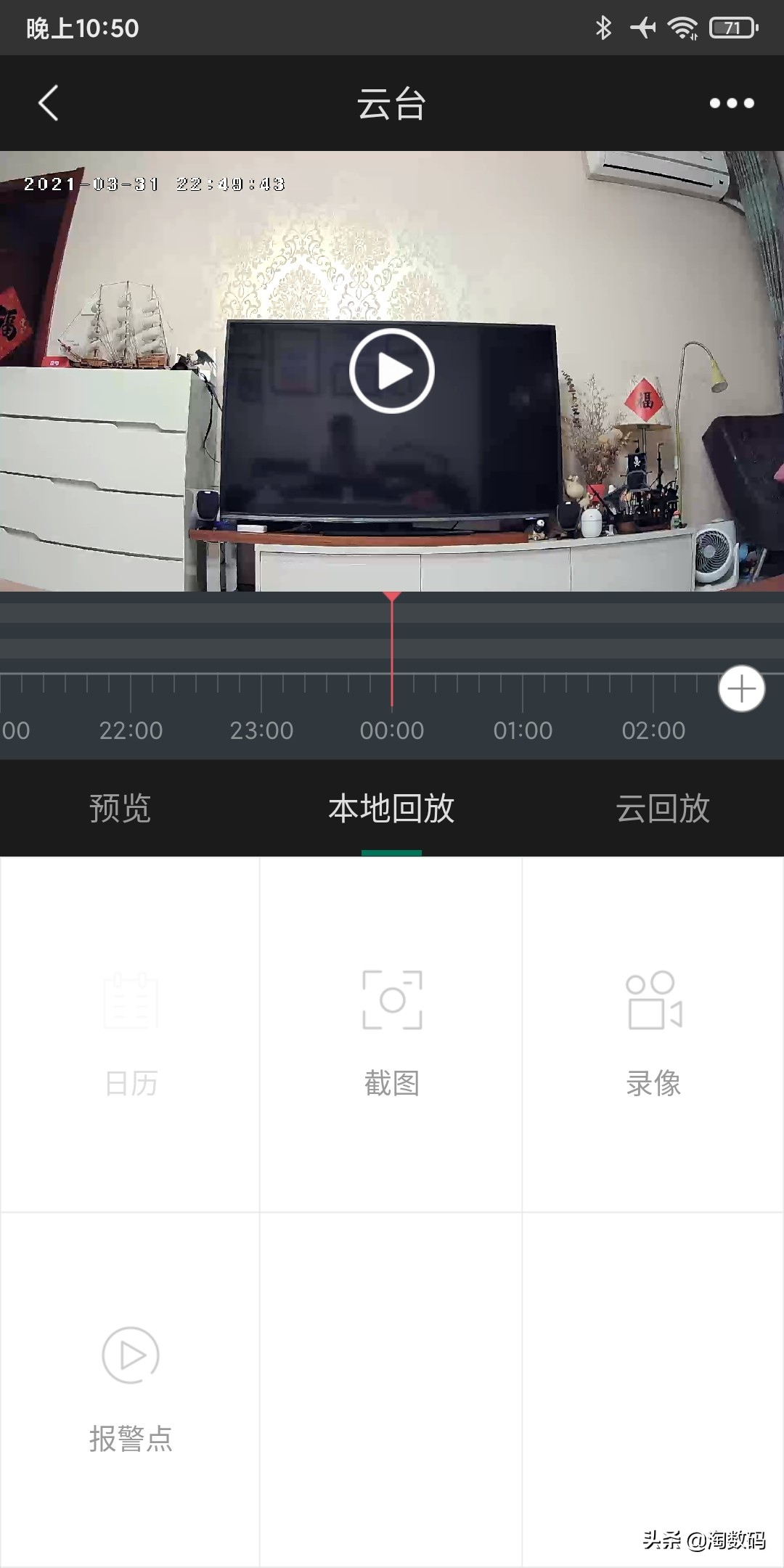Go back from the 云台 screen
784x1568 pixels.
pyautogui.click(x=48, y=103)
